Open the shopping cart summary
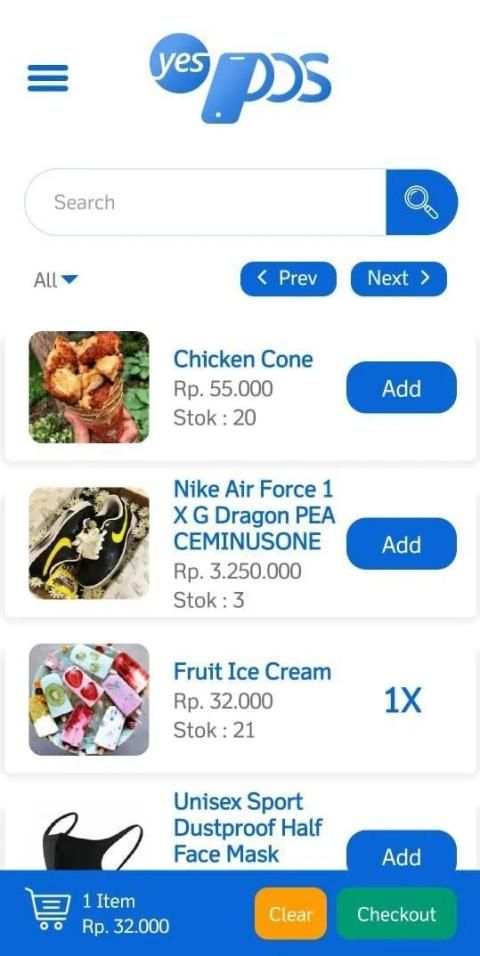This screenshot has width=480, height=956. pyautogui.click(x=98, y=913)
